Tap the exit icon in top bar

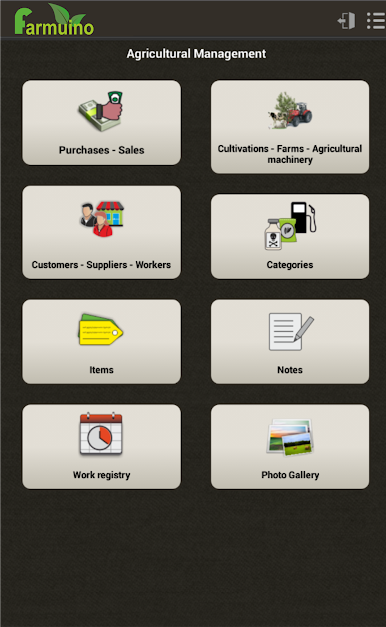click(346, 20)
